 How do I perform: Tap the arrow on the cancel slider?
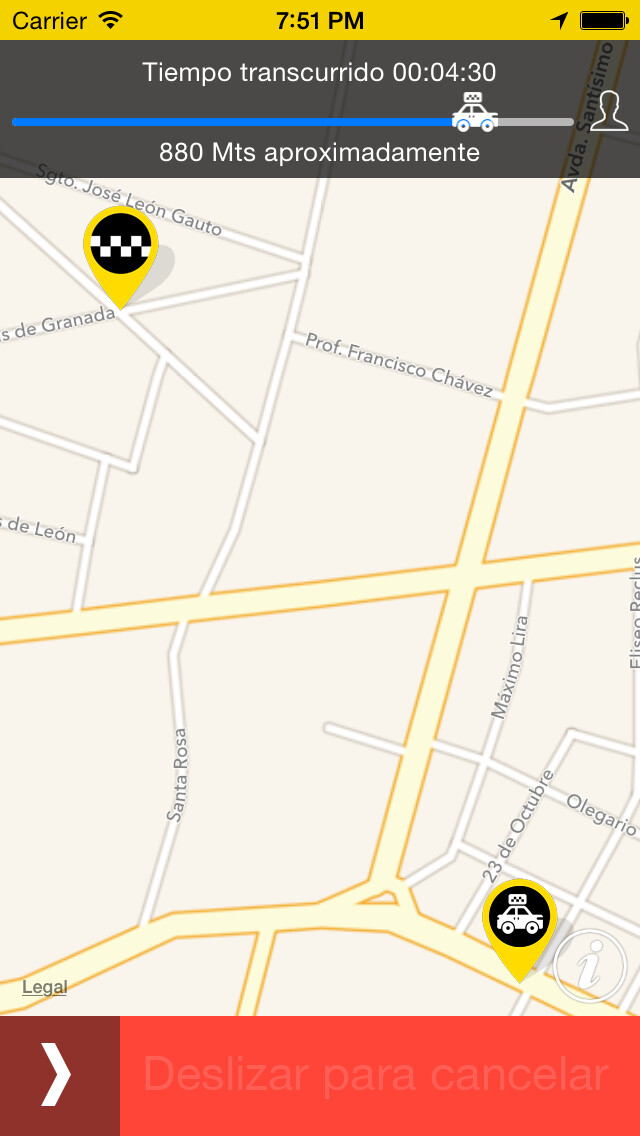point(58,1075)
